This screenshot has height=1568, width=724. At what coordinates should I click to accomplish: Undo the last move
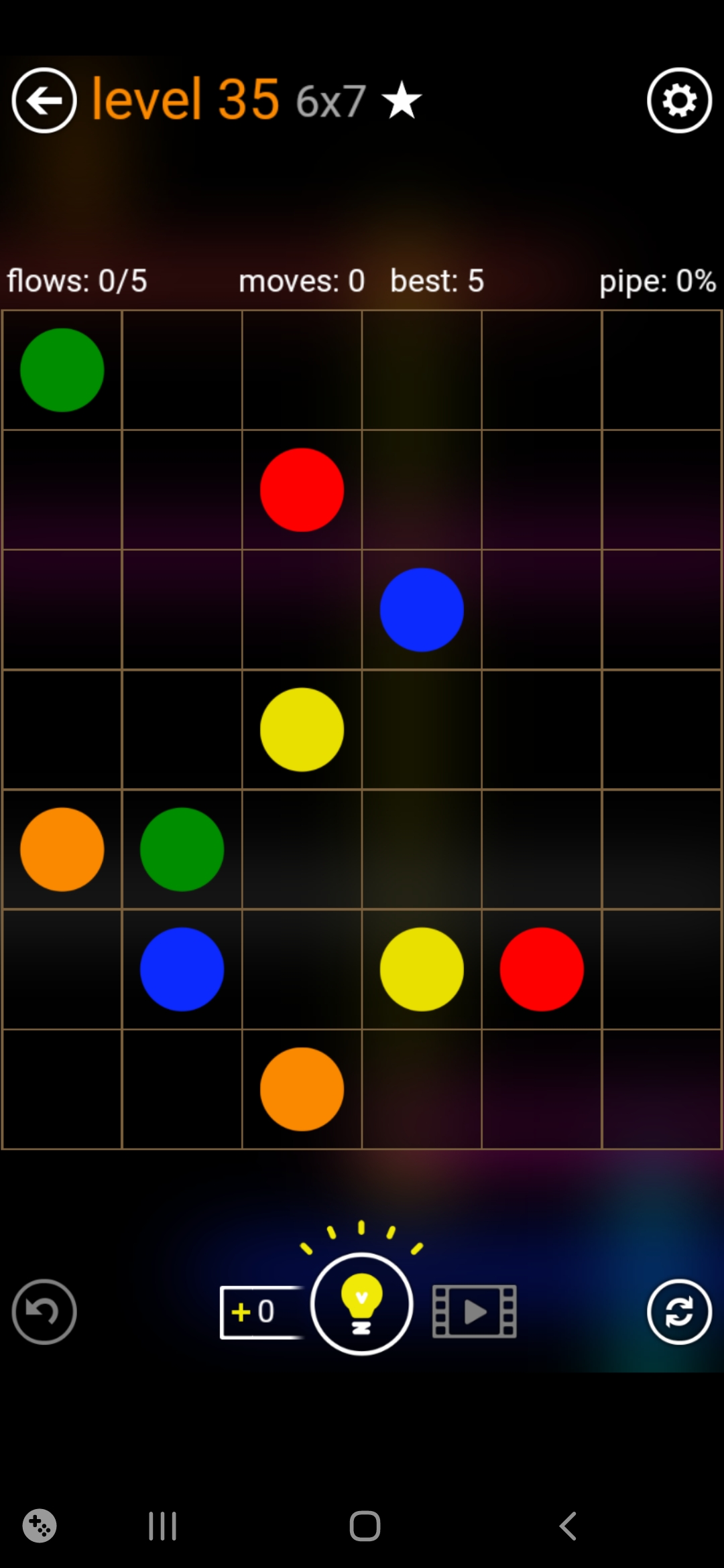(x=44, y=1311)
